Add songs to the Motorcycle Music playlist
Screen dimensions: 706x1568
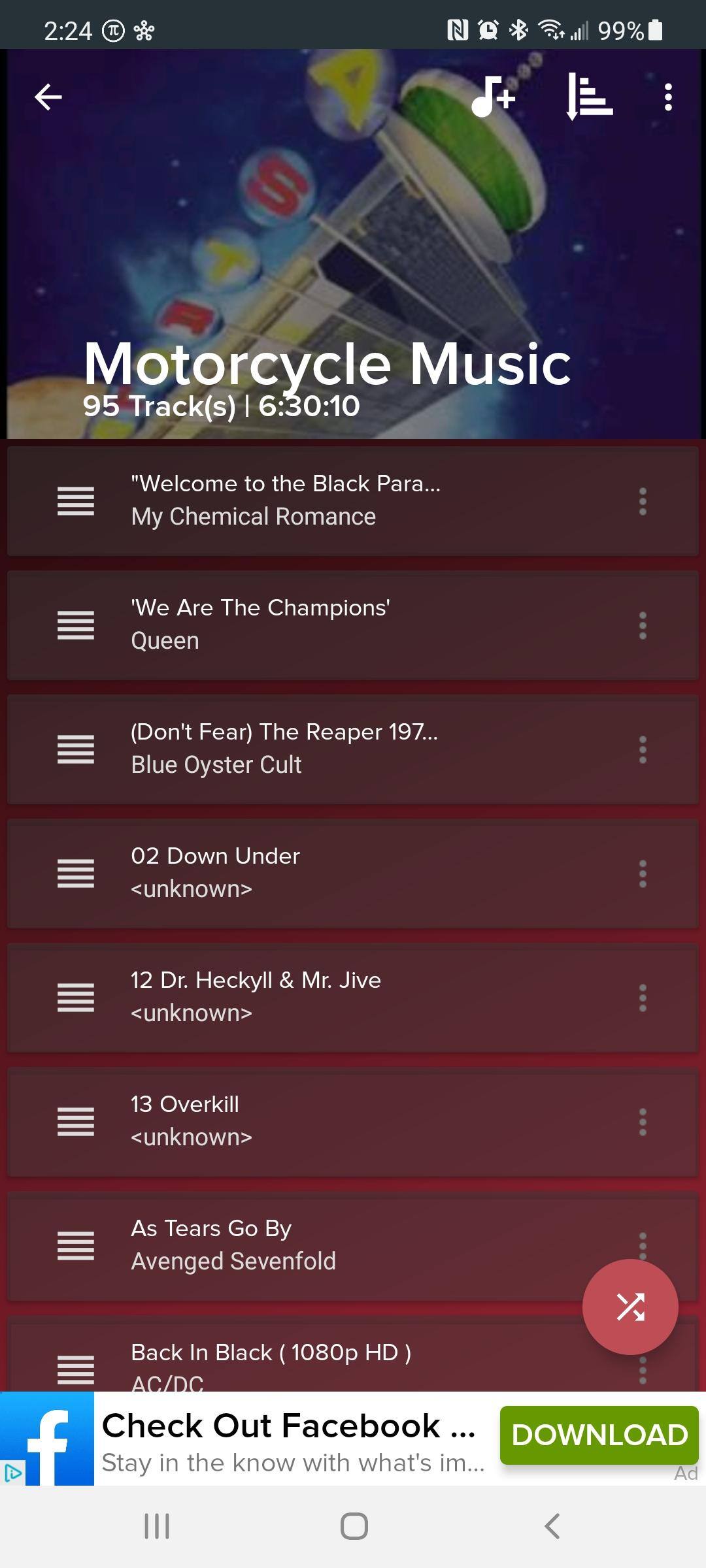494,97
